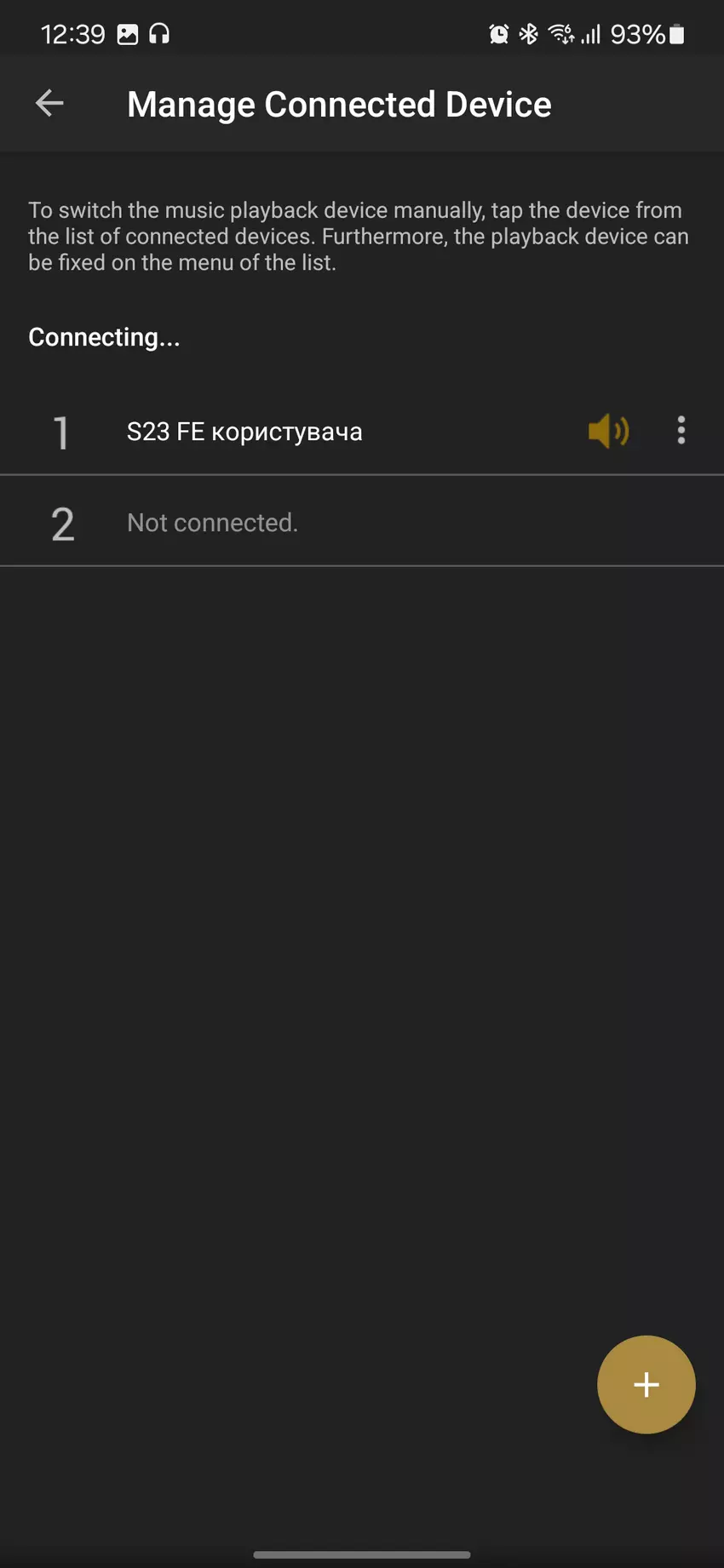
Task: Tap the 'Connecting...' status label
Action: (x=104, y=337)
